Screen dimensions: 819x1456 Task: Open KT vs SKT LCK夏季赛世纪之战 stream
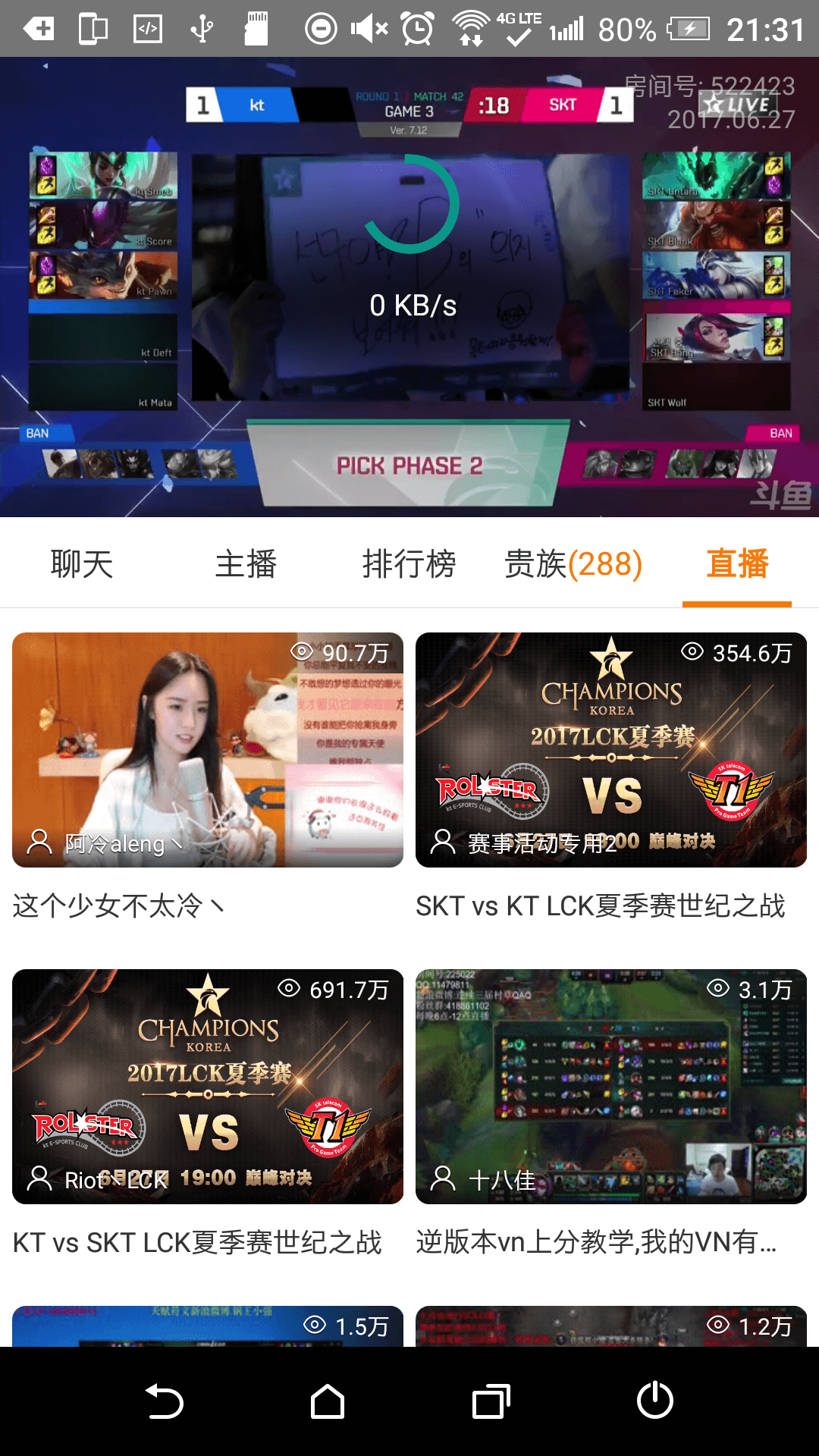[207, 1086]
